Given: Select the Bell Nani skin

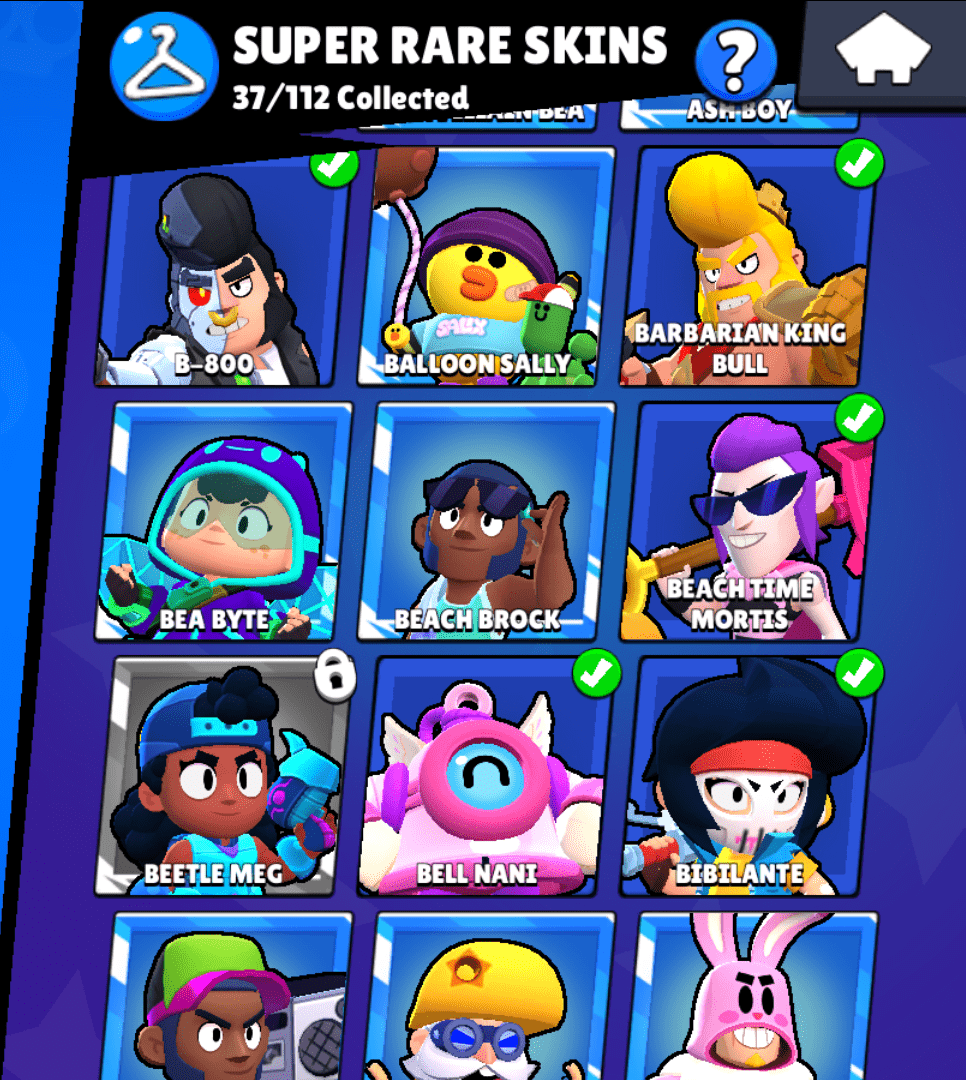Looking at the screenshot, I should [x=485, y=775].
